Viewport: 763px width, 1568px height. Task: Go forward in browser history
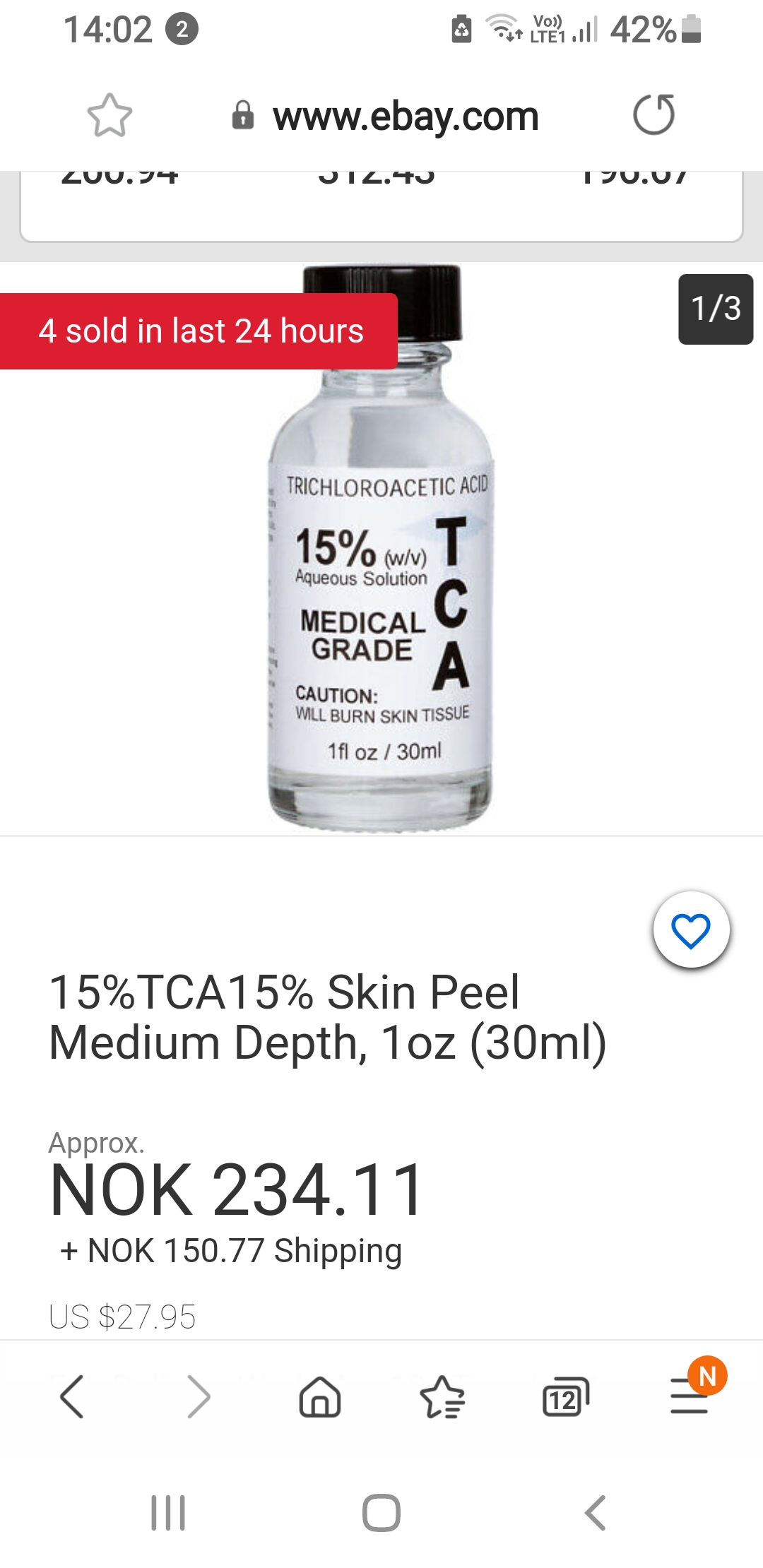[199, 1396]
